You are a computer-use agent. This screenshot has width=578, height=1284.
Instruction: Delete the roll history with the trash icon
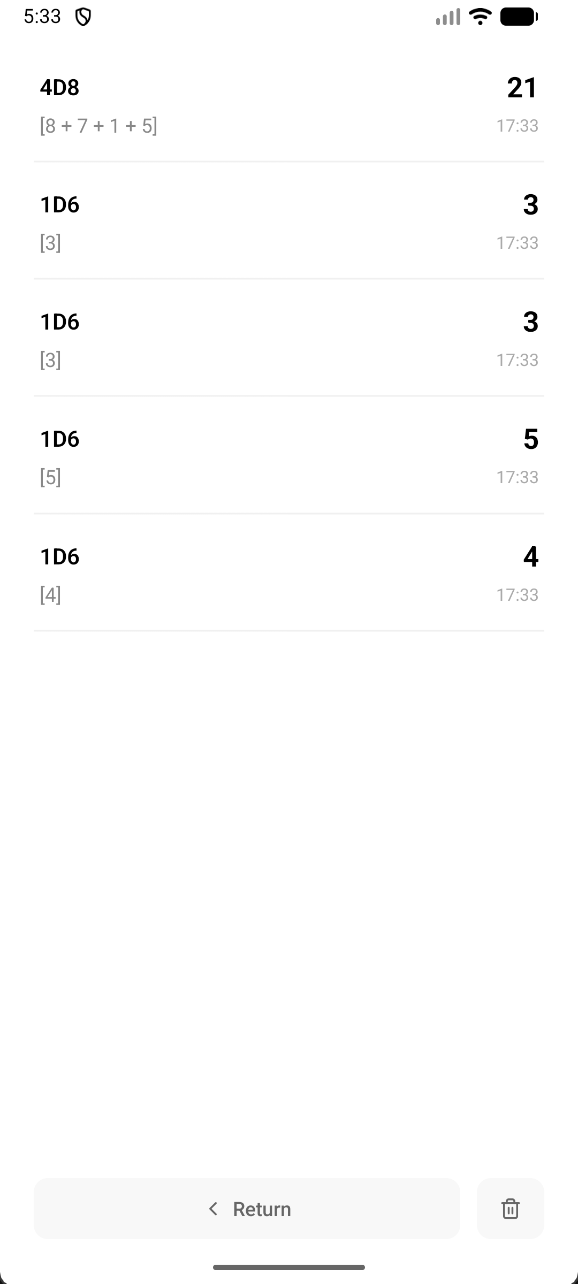(x=510, y=1209)
